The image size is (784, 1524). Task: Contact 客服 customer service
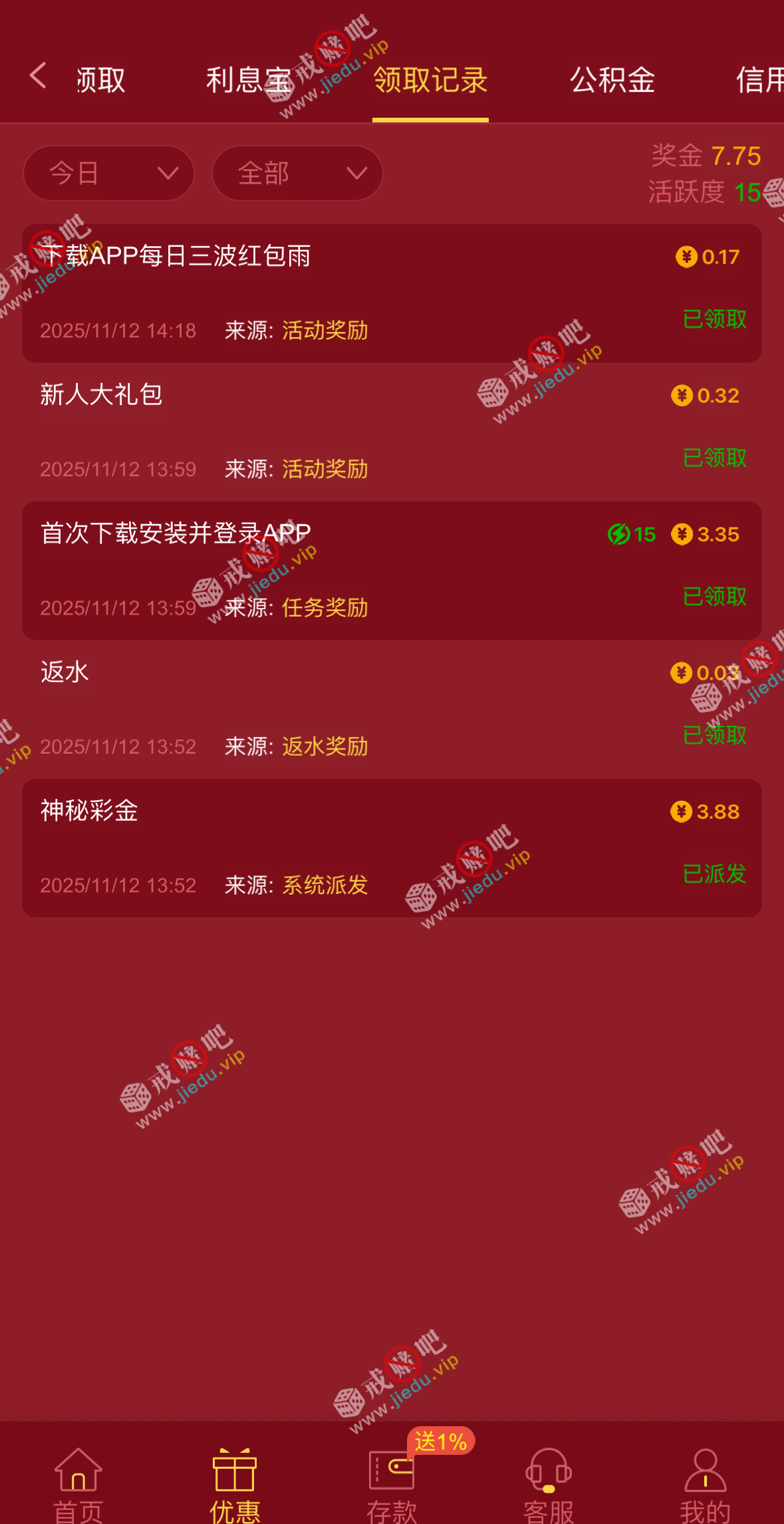click(x=549, y=1485)
